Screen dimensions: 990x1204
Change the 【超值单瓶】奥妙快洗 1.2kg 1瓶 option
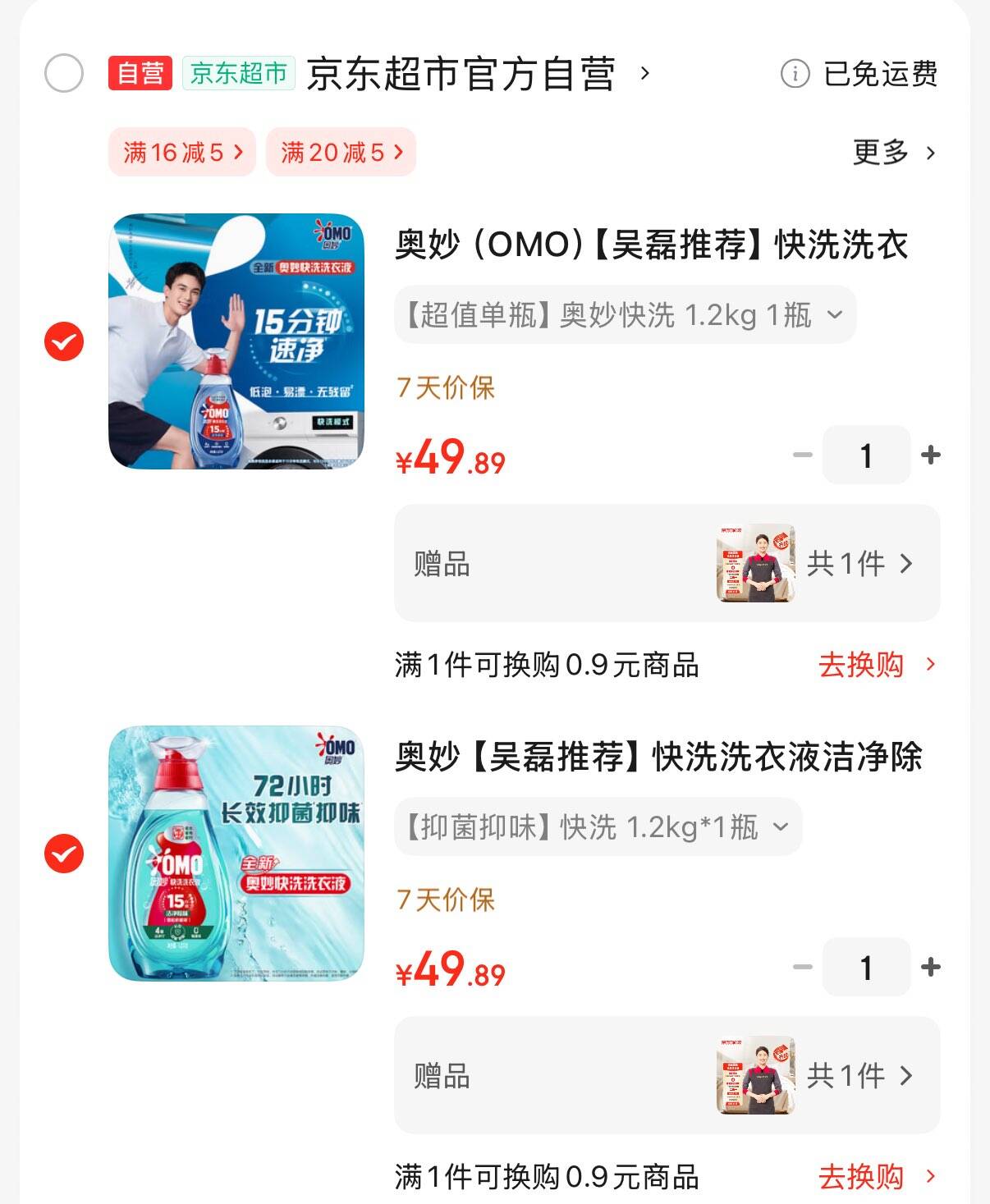click(x=625, y=315)
